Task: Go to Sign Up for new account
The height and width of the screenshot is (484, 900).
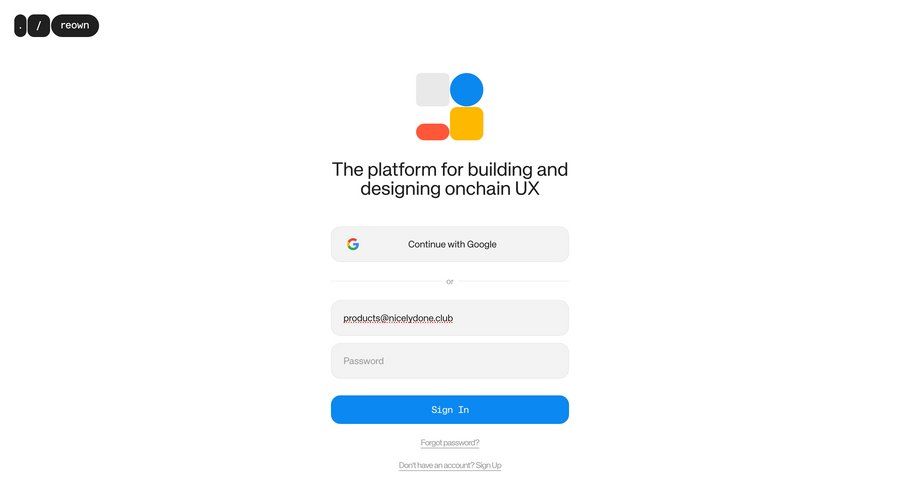Action: (x=488, y=465)
